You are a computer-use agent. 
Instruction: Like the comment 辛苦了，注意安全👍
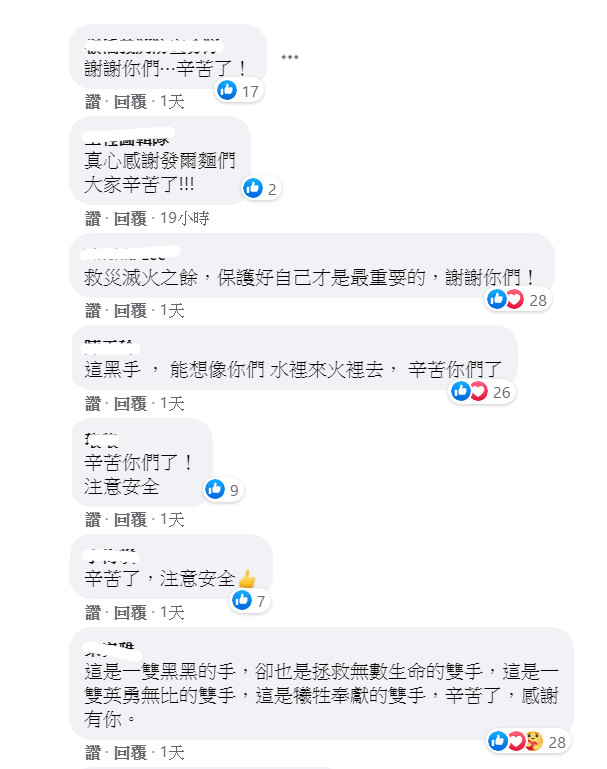[93, 612]
